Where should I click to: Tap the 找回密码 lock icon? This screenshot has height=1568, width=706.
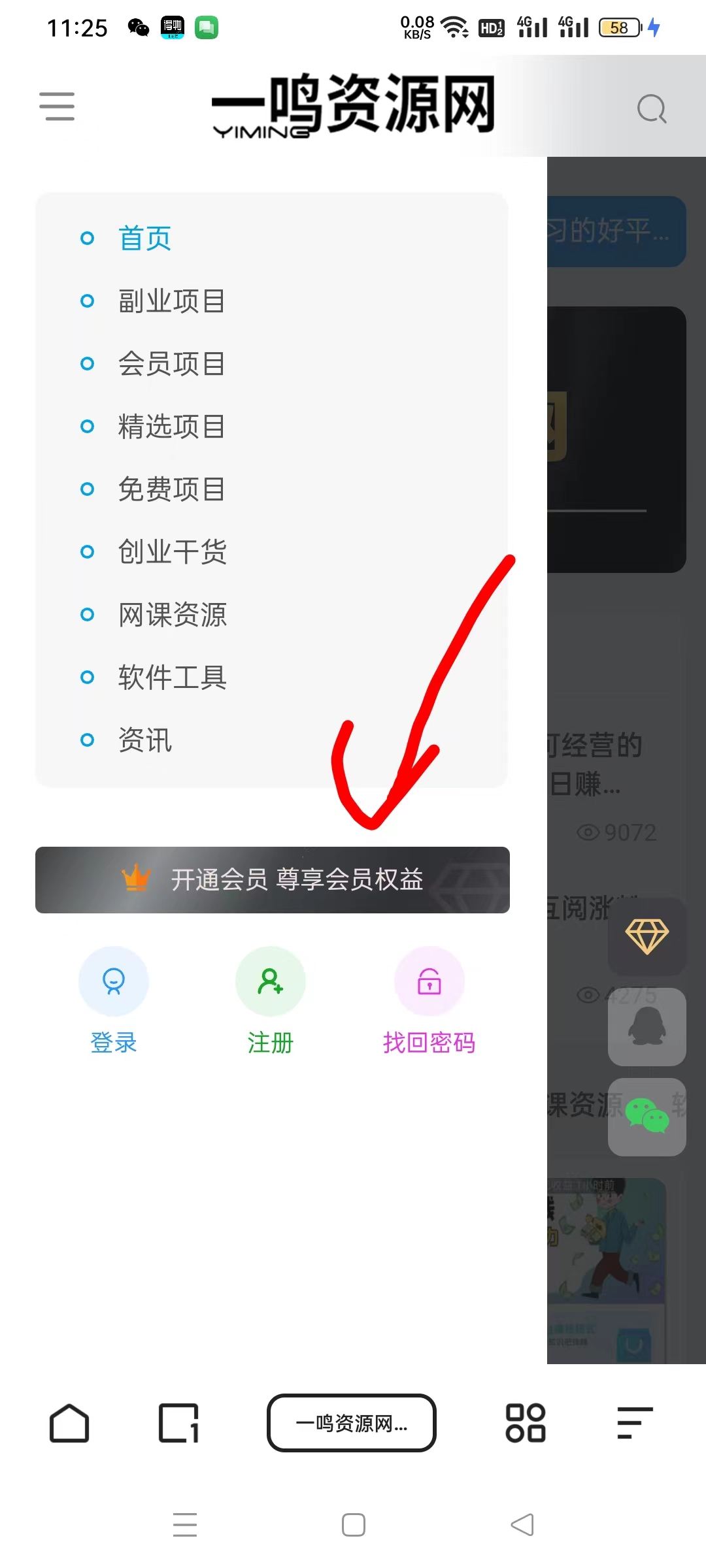coord(429,981)
